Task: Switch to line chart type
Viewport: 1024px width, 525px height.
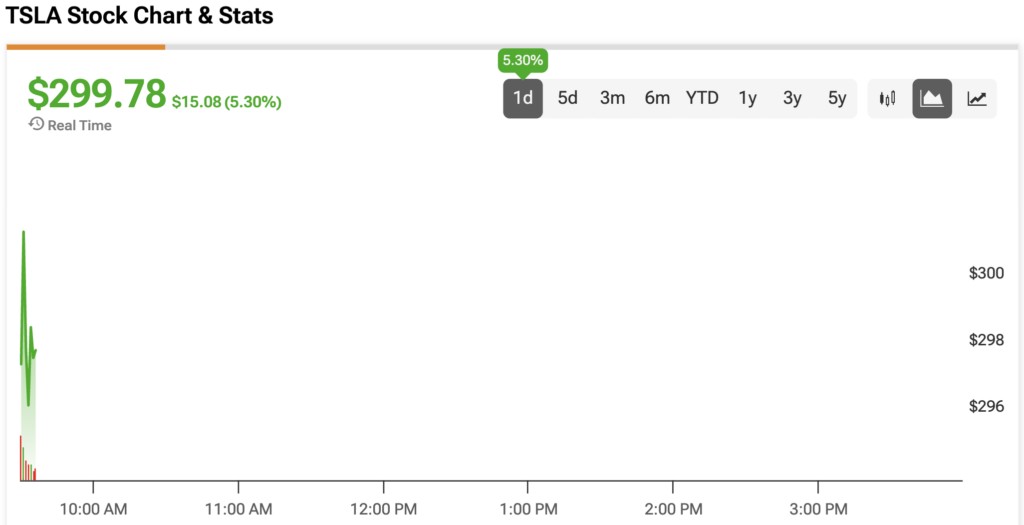Action: click(976, 99)
